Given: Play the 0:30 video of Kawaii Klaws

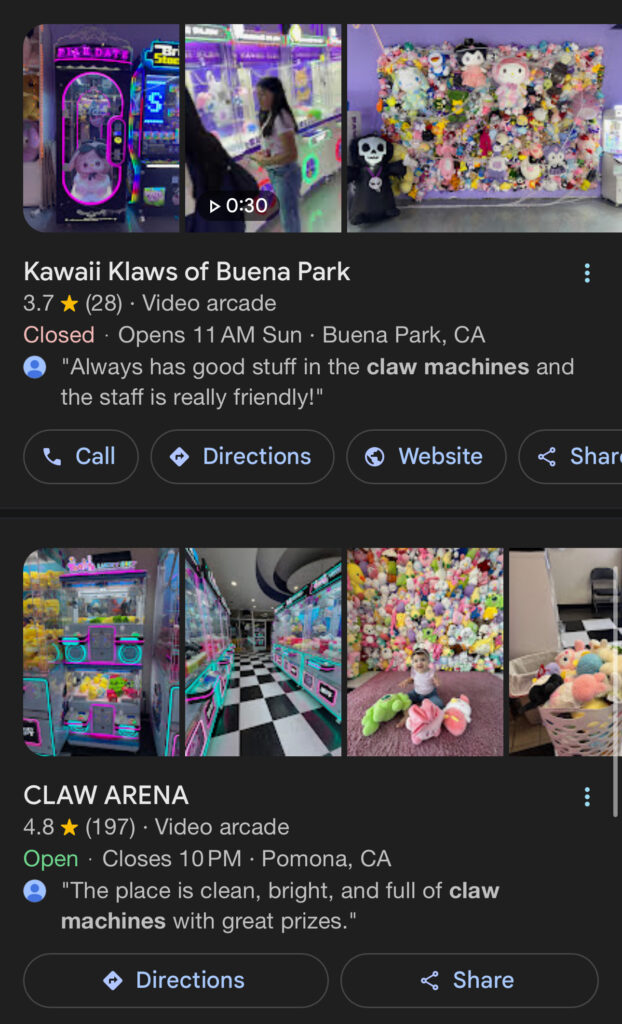Looking at the screenshot, I should 262,128.
